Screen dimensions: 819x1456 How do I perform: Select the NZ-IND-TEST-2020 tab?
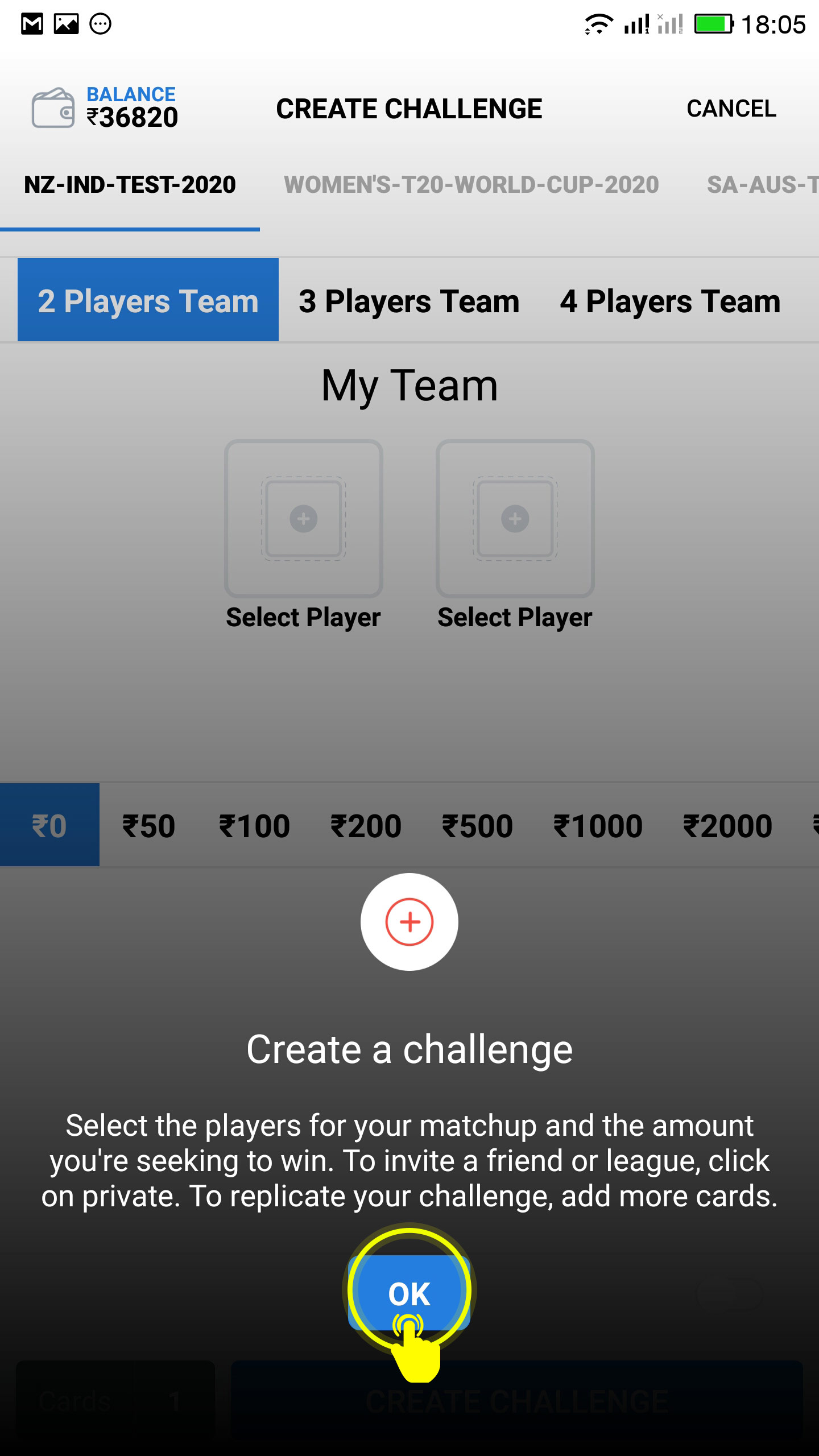130,184
